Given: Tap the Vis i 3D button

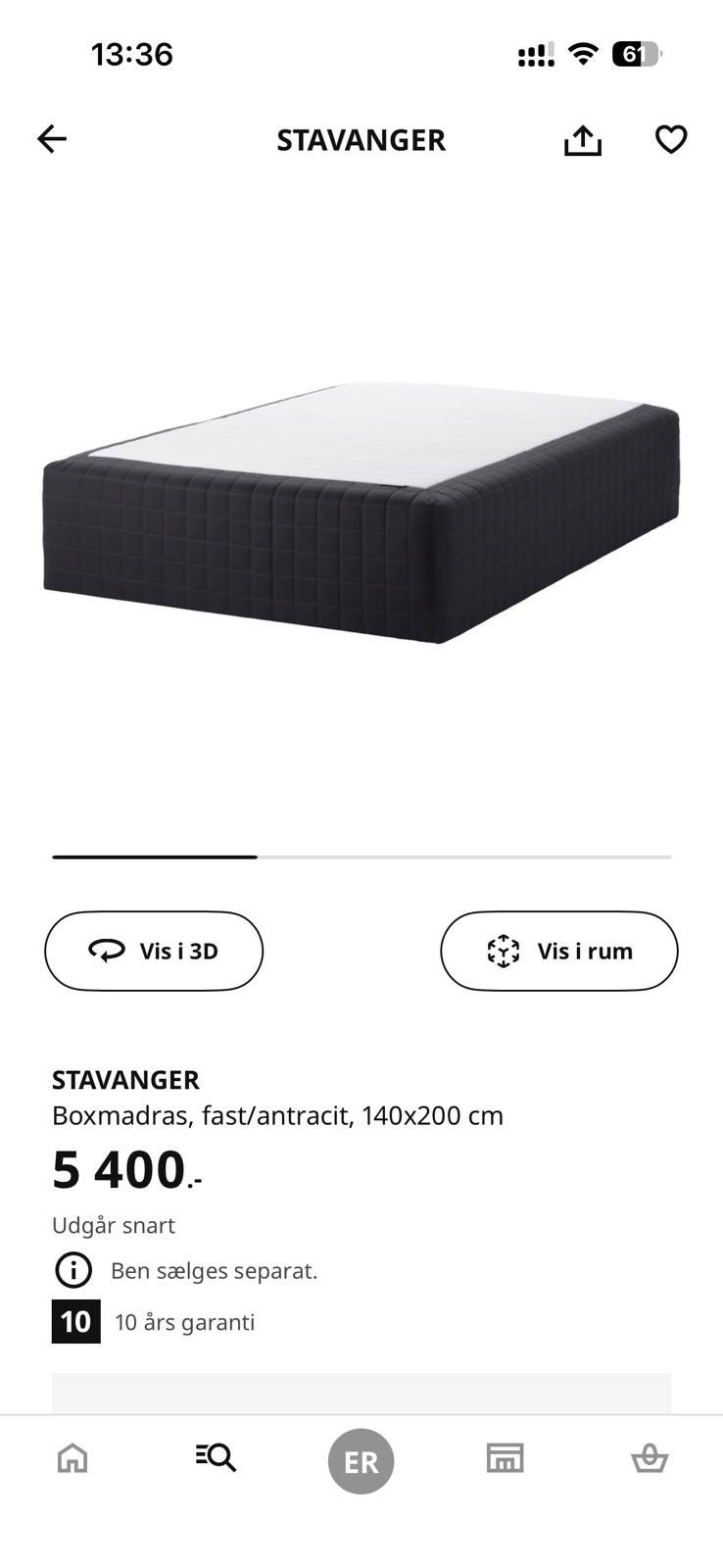Looking at the screenshot, I should [x=154, y=951].
